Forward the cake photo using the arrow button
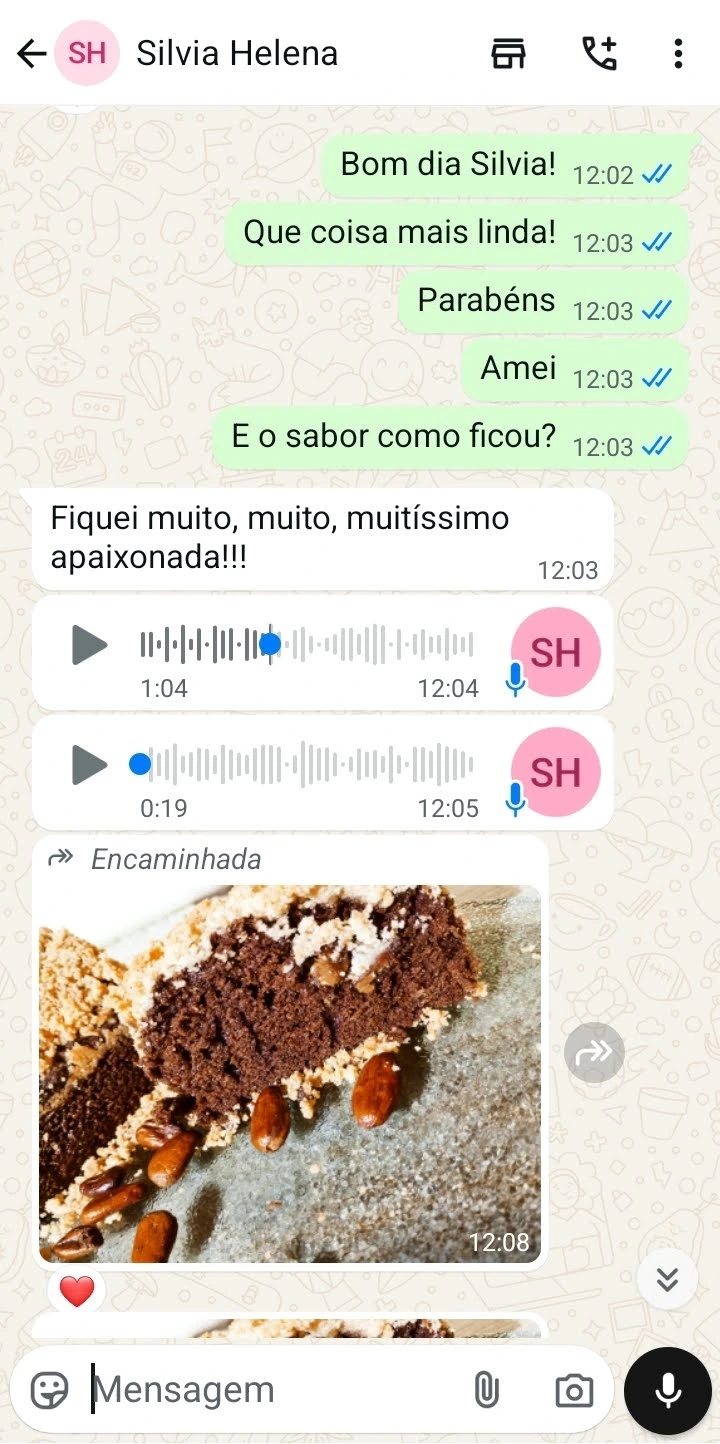 [x=594, y=1052]
